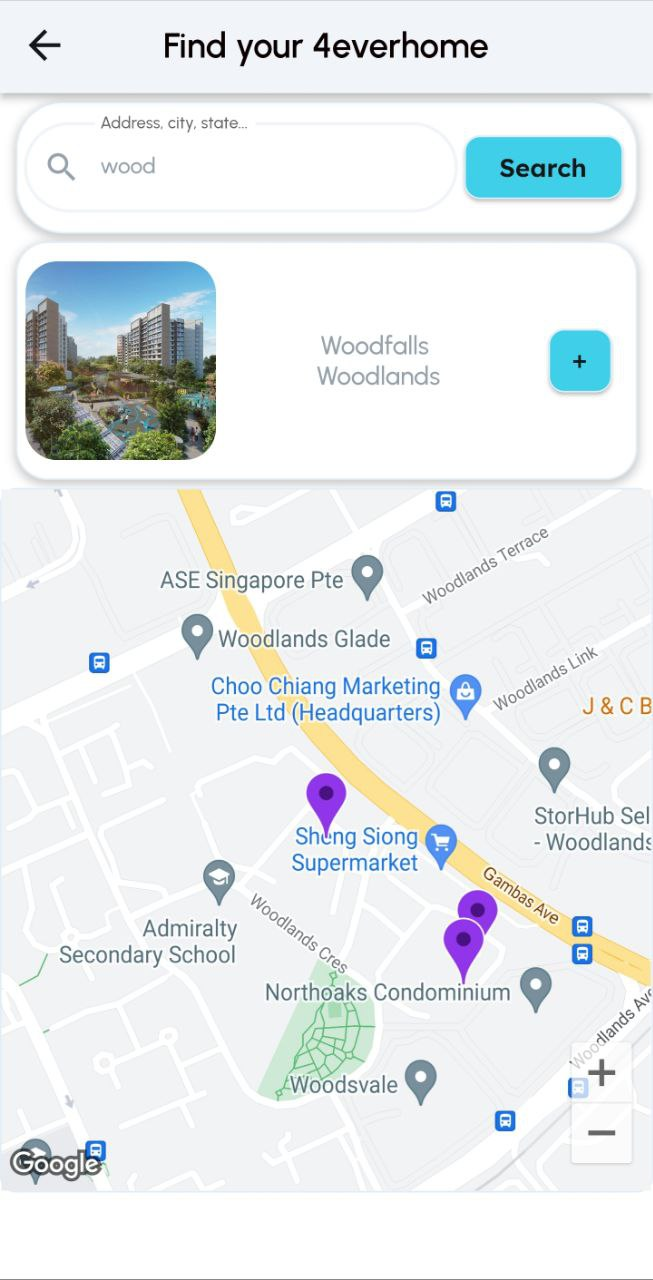Screen dimensions: 653x1280
Task: Tap the Search button
Action: [543, 168]
